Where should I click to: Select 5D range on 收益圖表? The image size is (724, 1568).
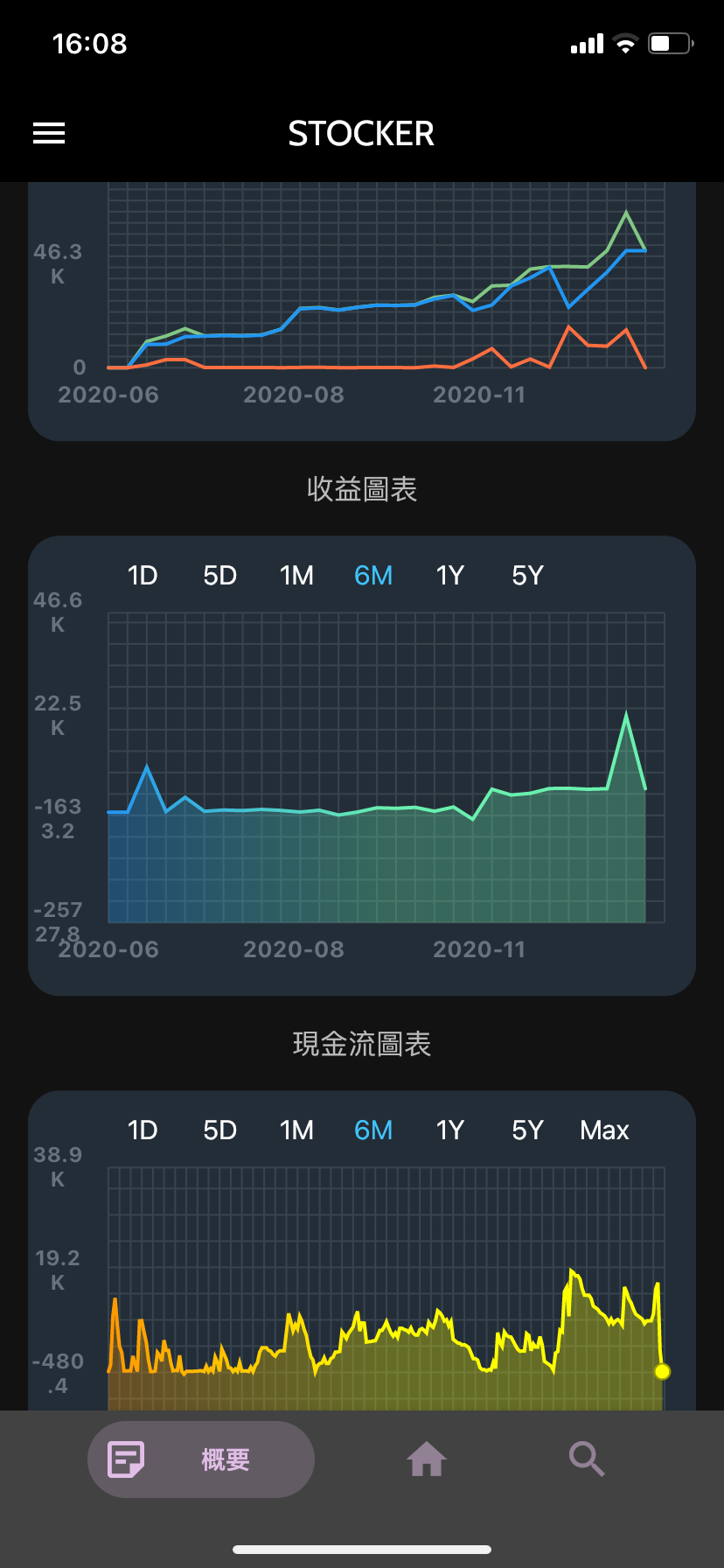pos(219,576)
